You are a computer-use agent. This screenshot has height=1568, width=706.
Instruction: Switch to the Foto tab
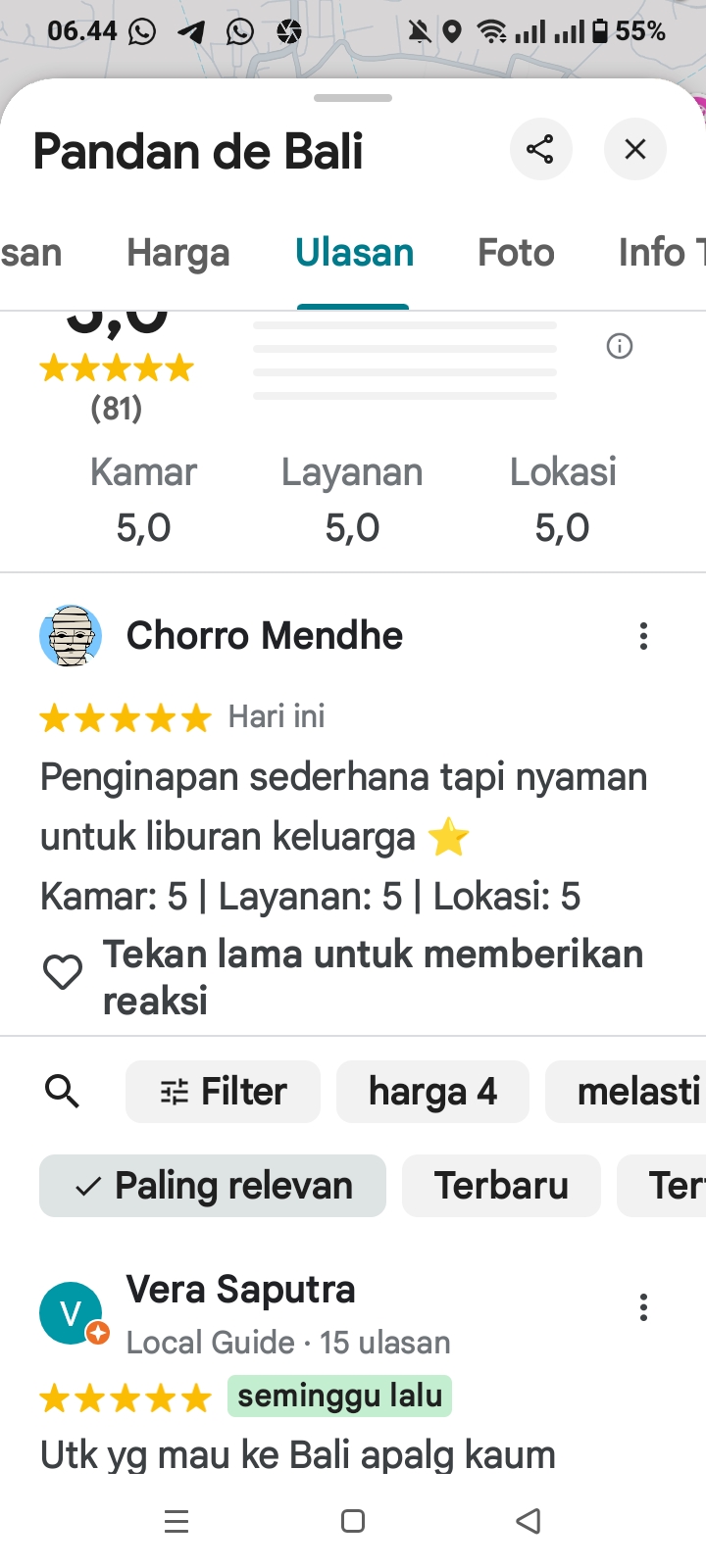pos(516,253)
